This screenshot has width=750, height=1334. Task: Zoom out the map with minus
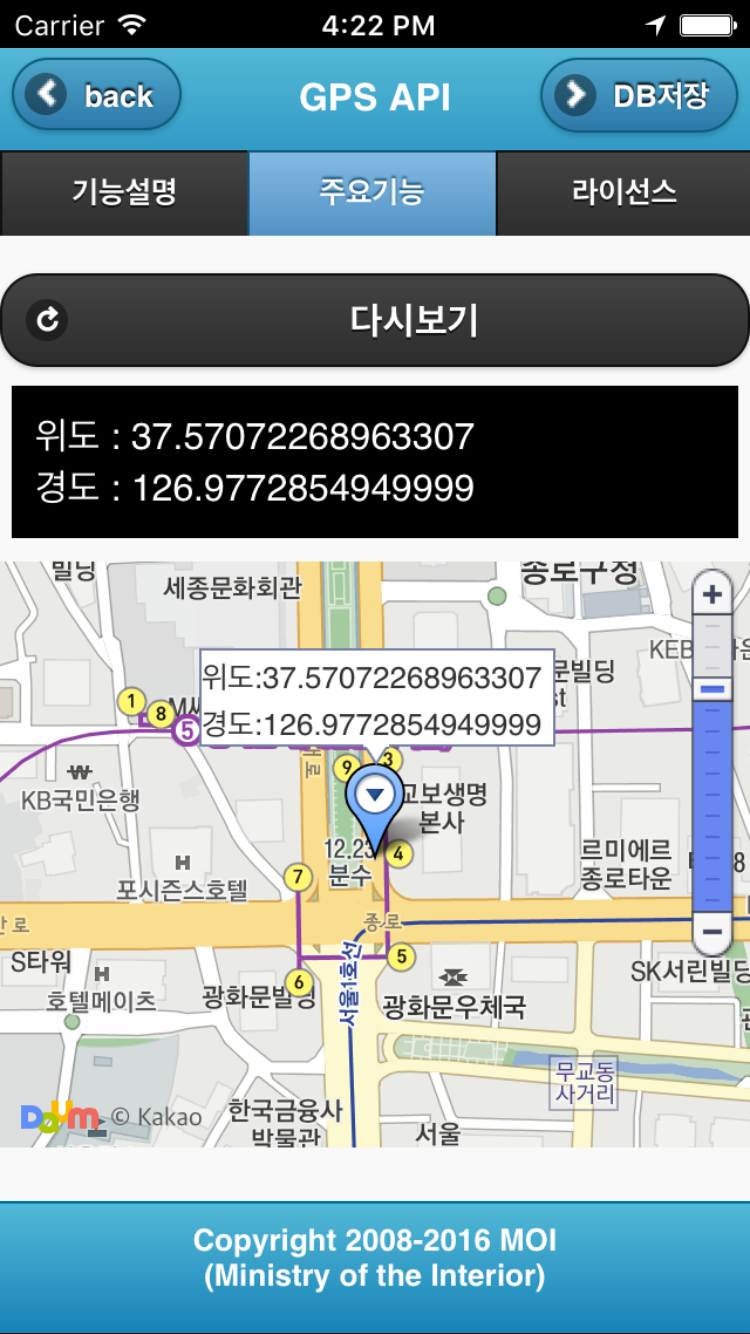tap(712, 932)
